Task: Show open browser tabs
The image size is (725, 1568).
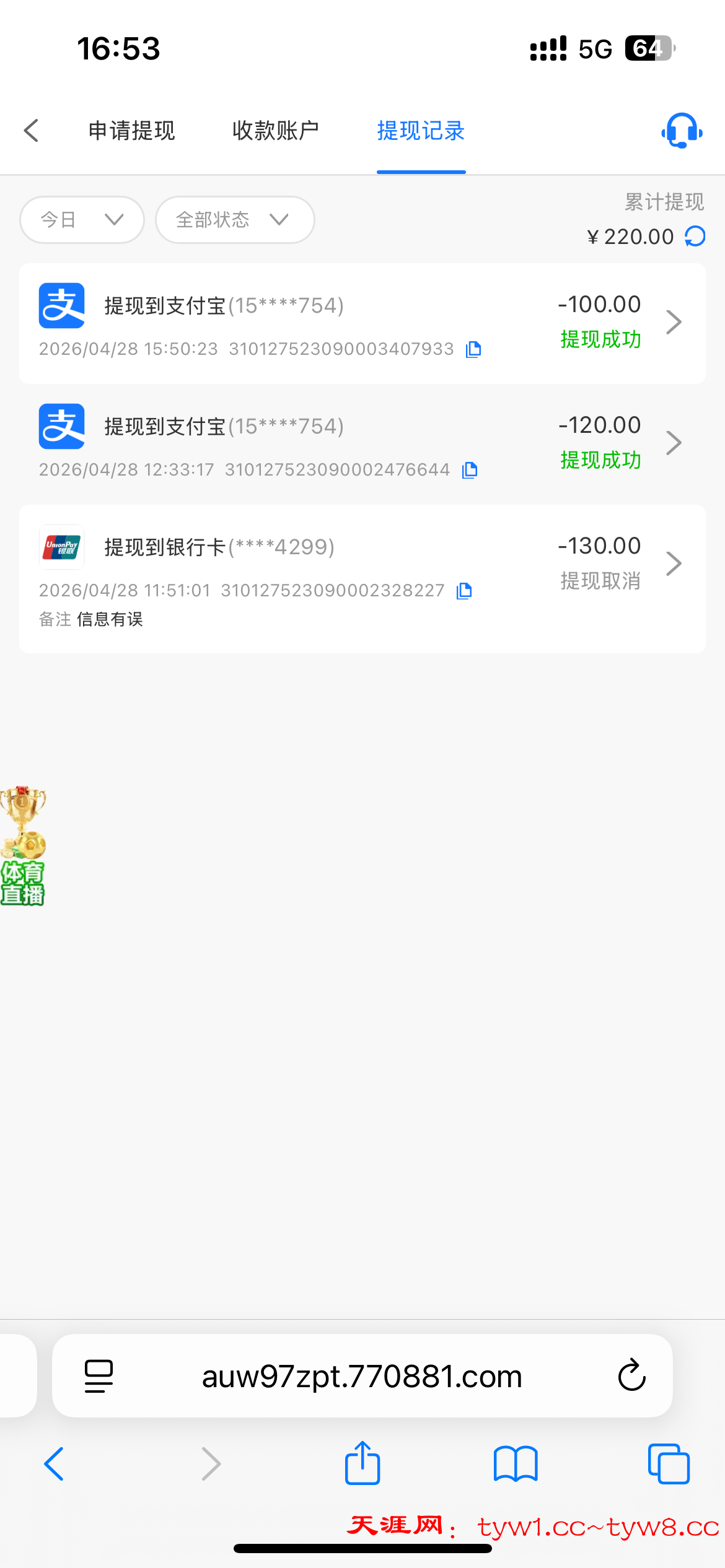Action: tap(668, 1464)
